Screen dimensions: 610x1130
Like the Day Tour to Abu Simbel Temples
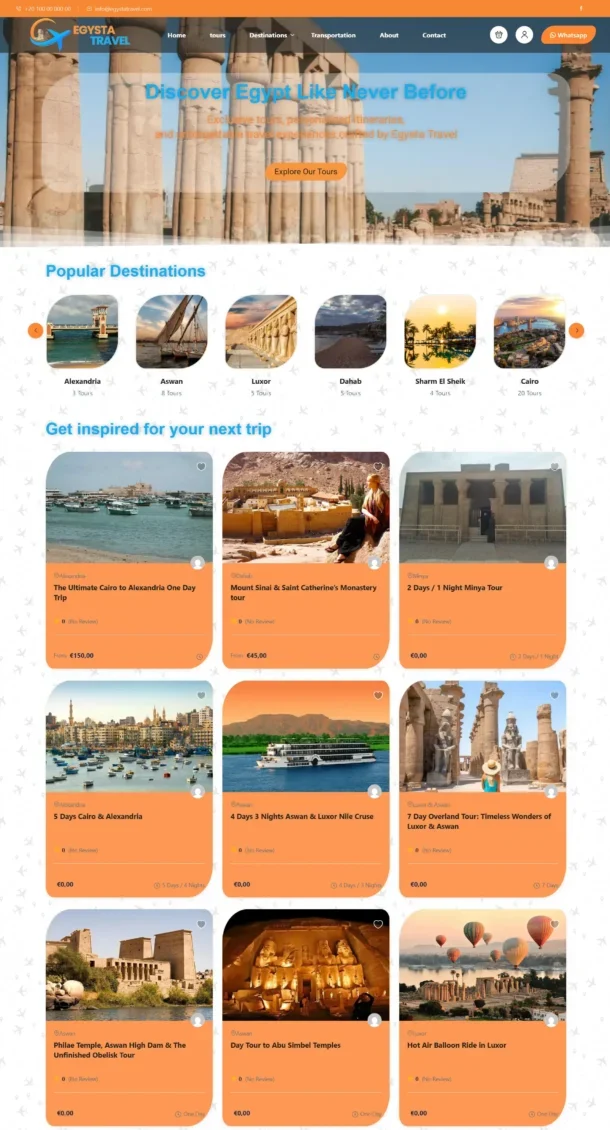tap(378, 924)
